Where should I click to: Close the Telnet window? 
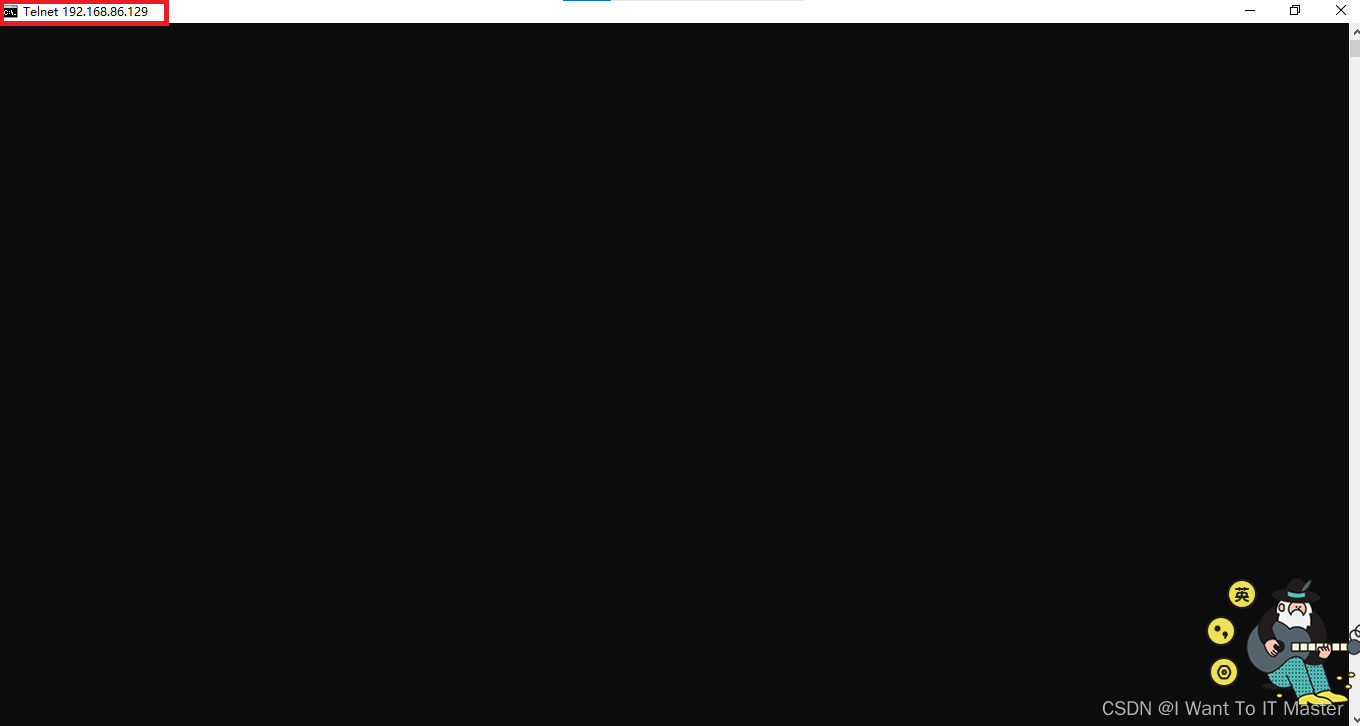coord(1340,10)
